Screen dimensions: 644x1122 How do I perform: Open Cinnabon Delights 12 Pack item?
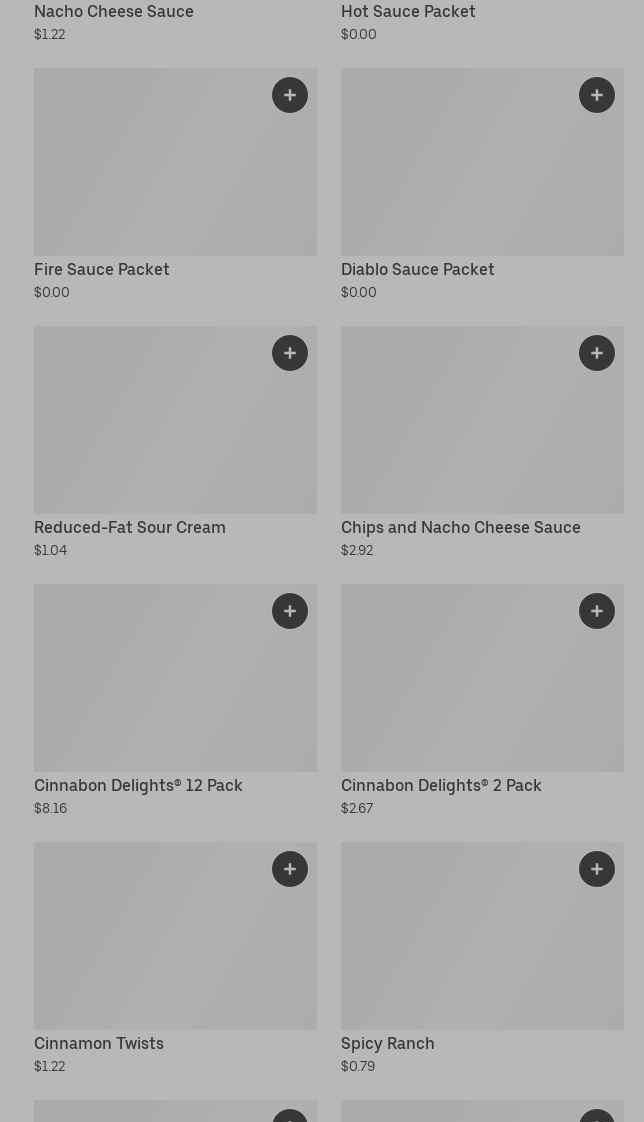click(175, 701)
